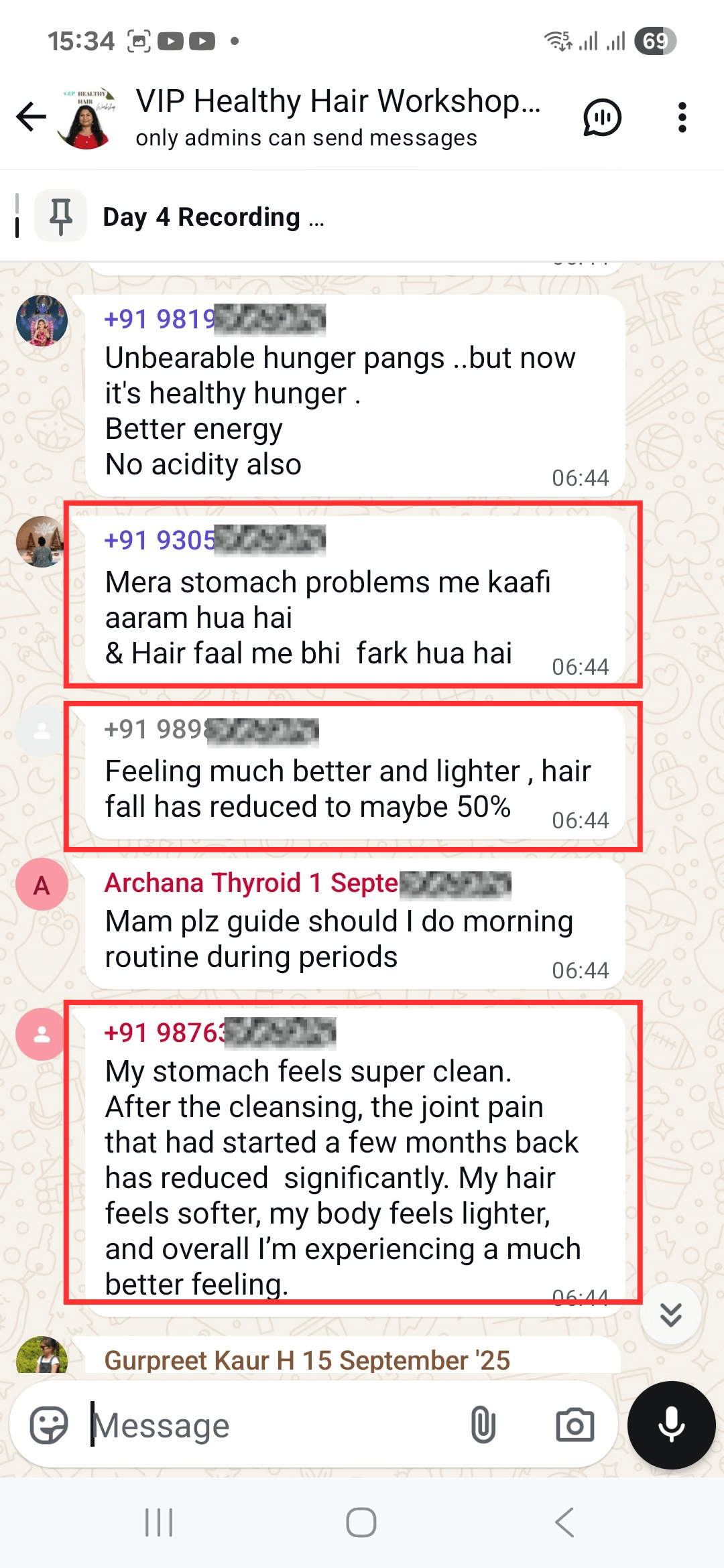The height and width of the screenshot is (1568, 724).
Task: Start a group voice chat
Action: click(x=602, y=117)
